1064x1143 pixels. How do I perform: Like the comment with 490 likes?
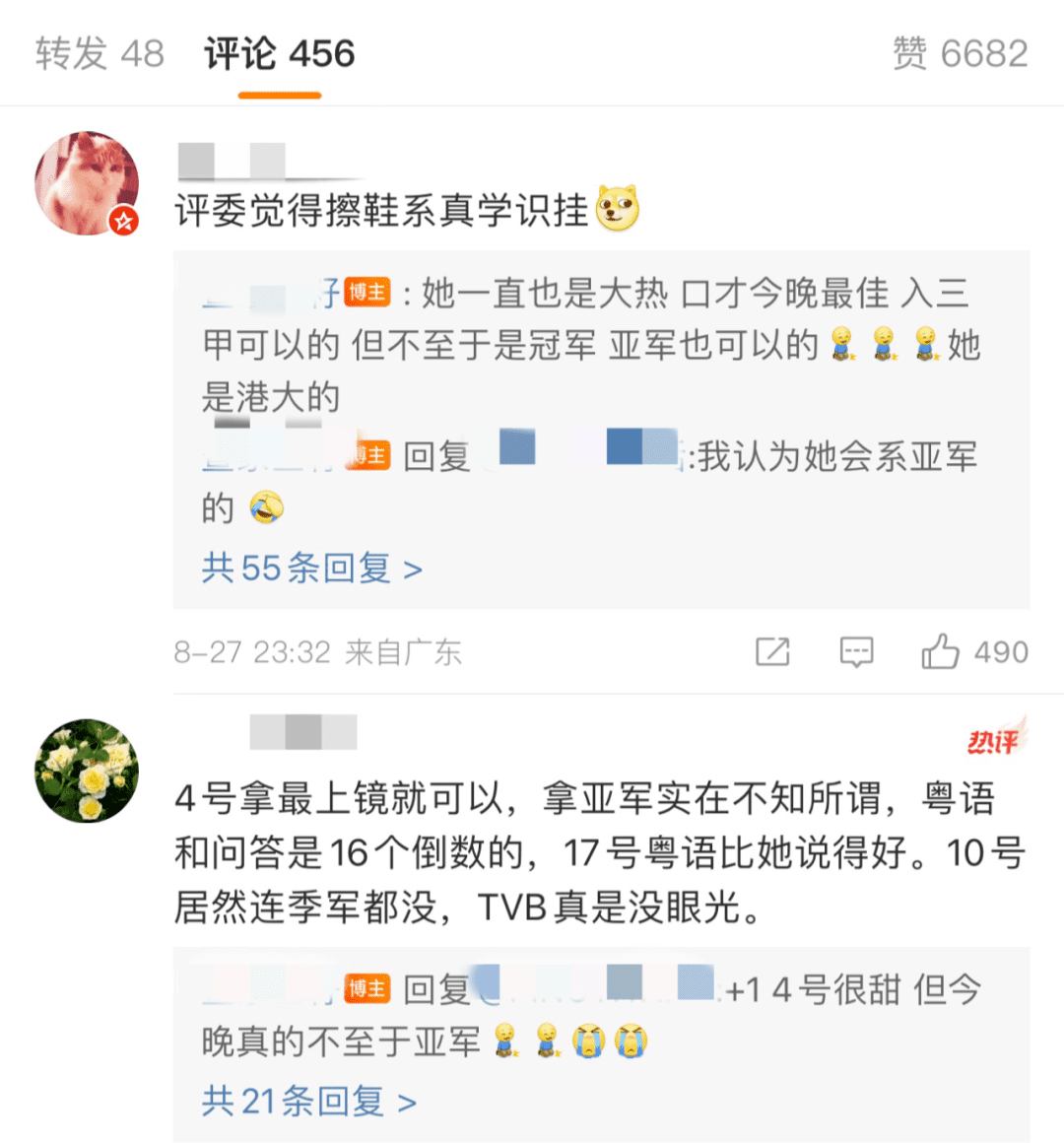(x=941, y=651)
